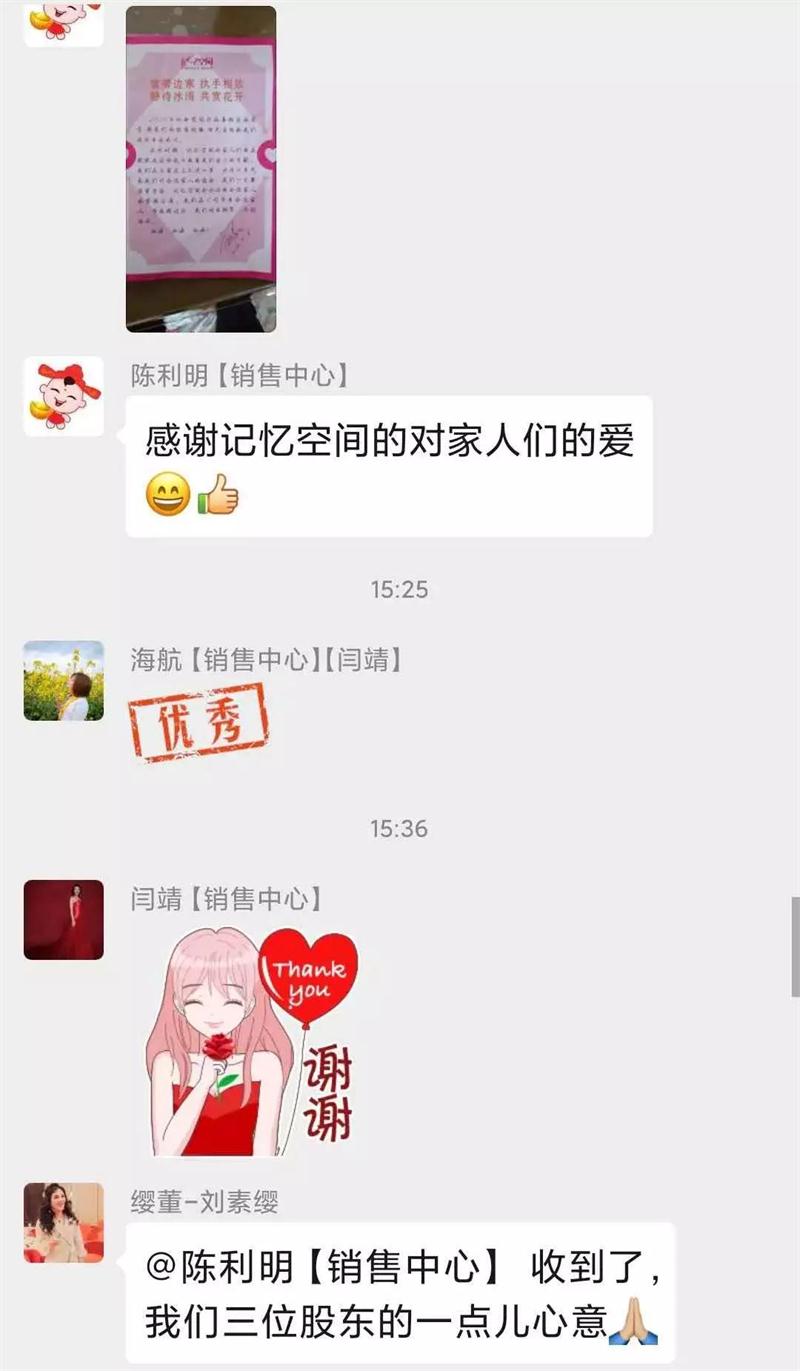
Task: View 陈利明's profile via avatar beside his name
Action: tap(63, 396)
